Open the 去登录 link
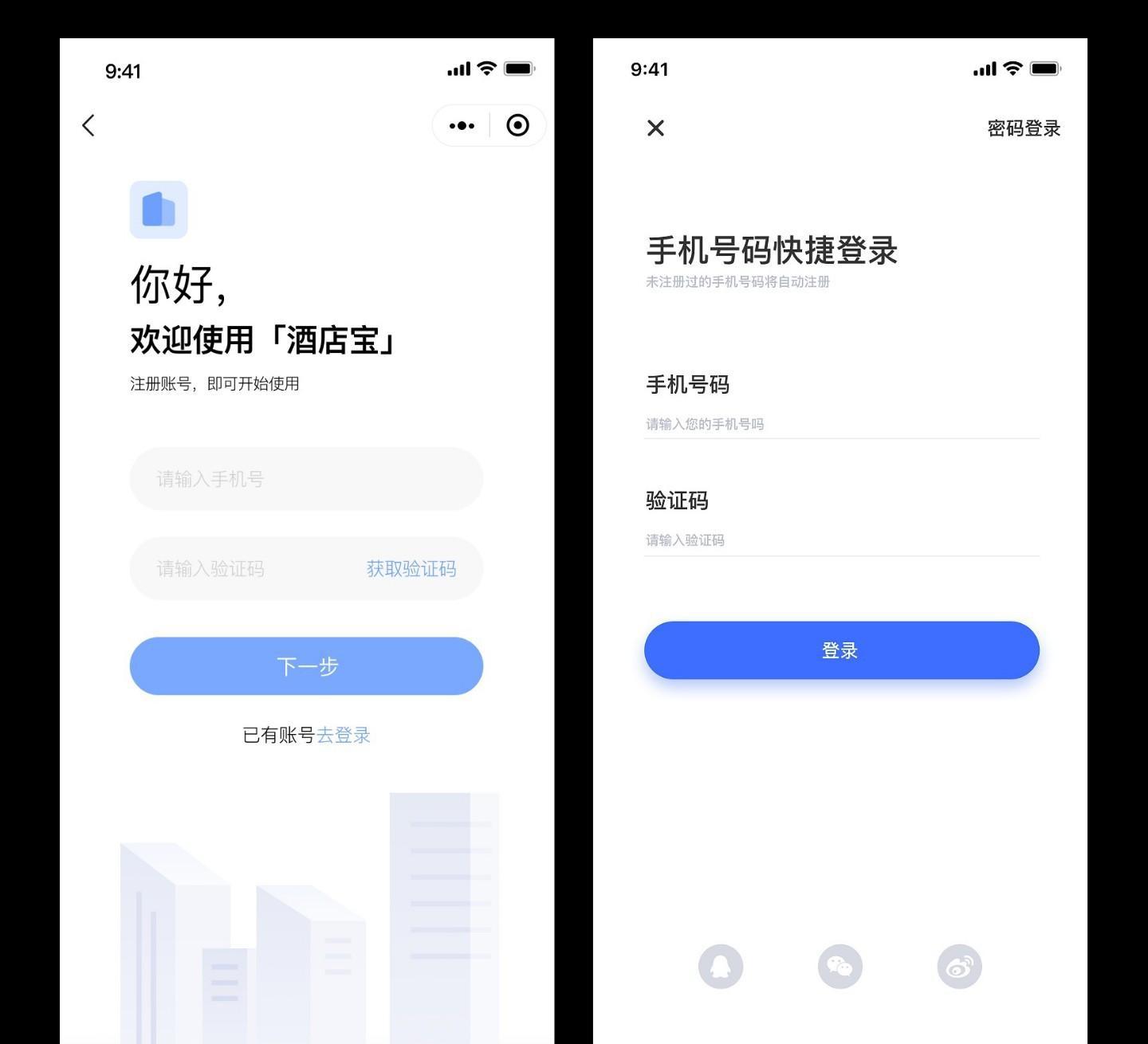This screenshot has width=1148, height=1044. [344, 735]
